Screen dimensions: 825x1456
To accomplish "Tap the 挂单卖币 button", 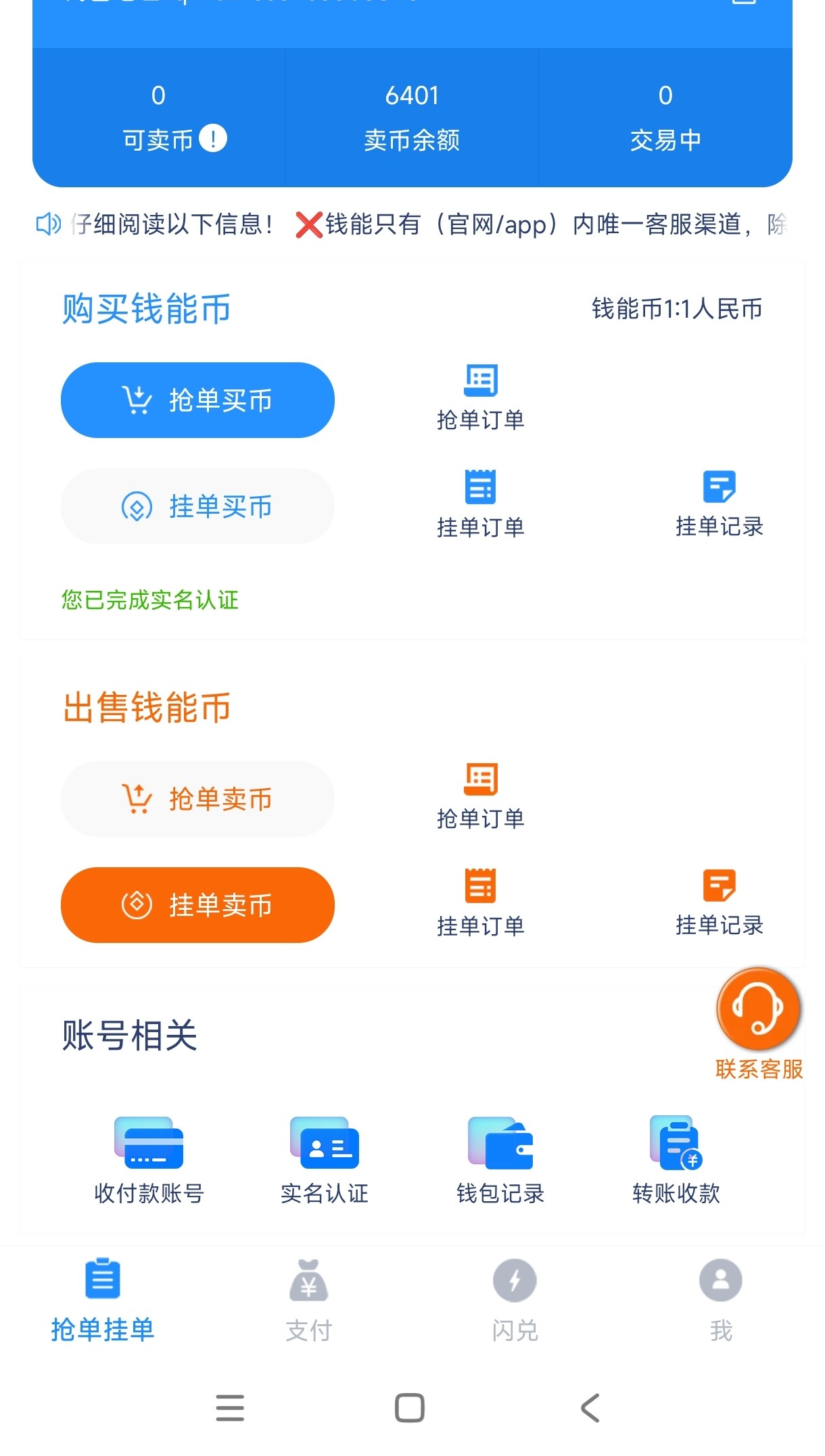I will [197, 905].
